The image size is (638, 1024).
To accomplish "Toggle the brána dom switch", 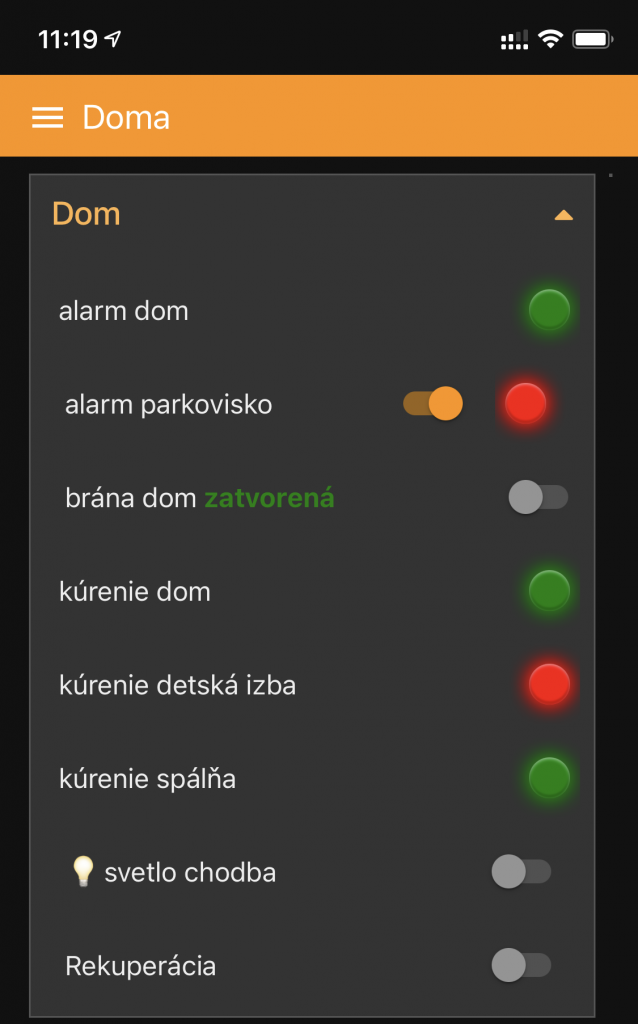I will tap(538, 497).
